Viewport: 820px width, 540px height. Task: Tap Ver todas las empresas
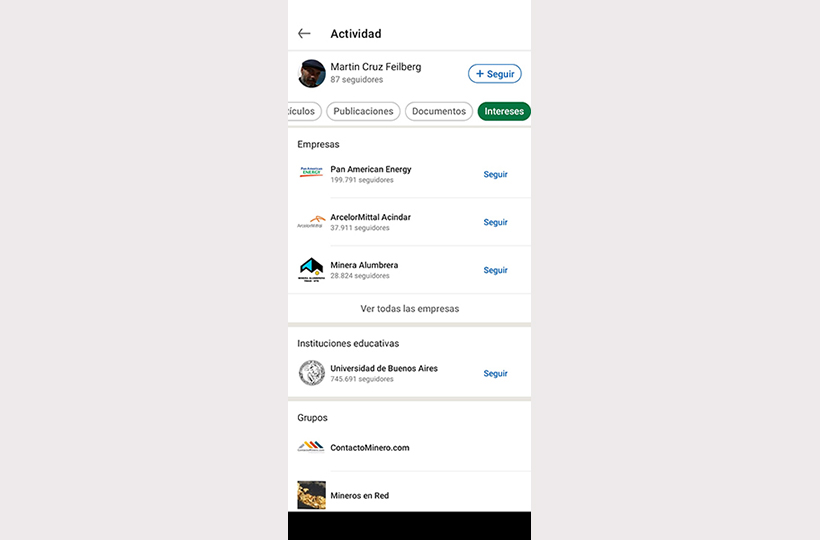409,309
